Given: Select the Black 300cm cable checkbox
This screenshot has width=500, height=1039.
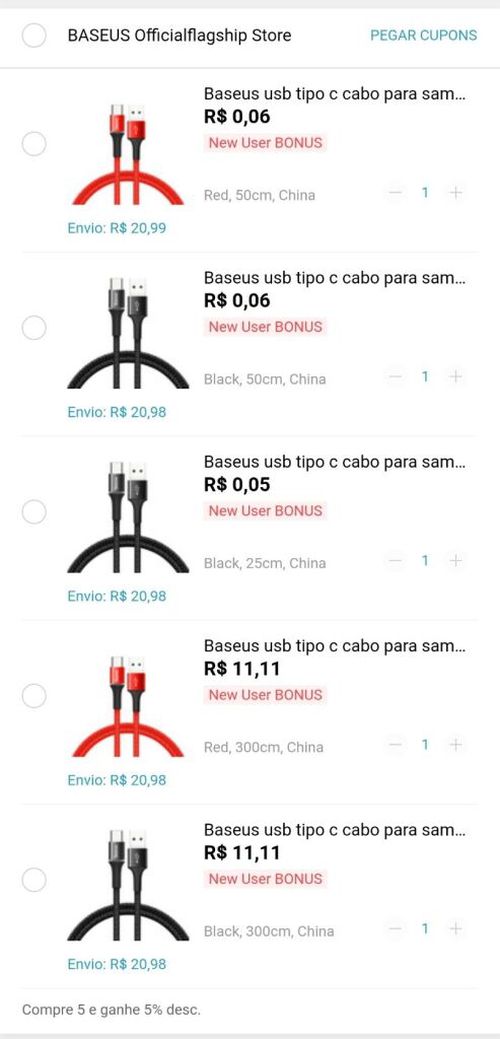Looking at the screenshot, I should 34,880.
